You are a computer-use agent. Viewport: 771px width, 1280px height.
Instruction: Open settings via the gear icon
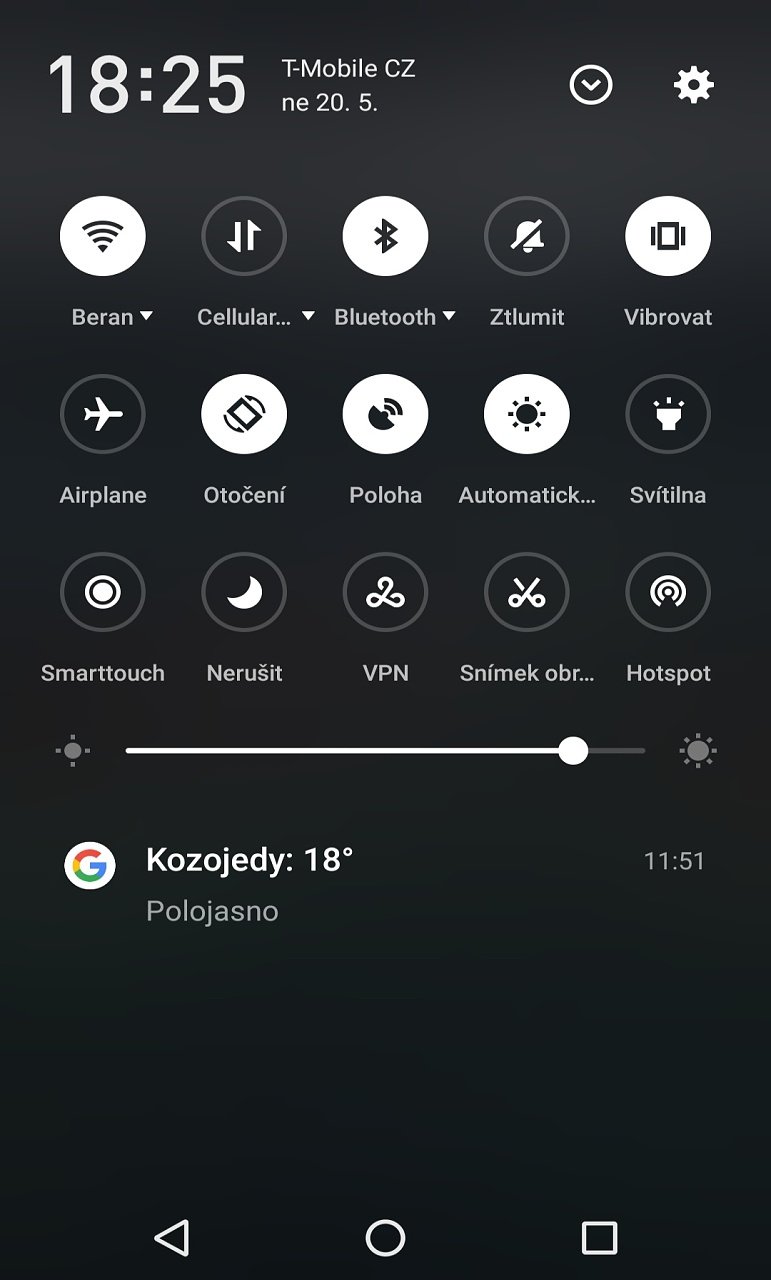point(693,85)
